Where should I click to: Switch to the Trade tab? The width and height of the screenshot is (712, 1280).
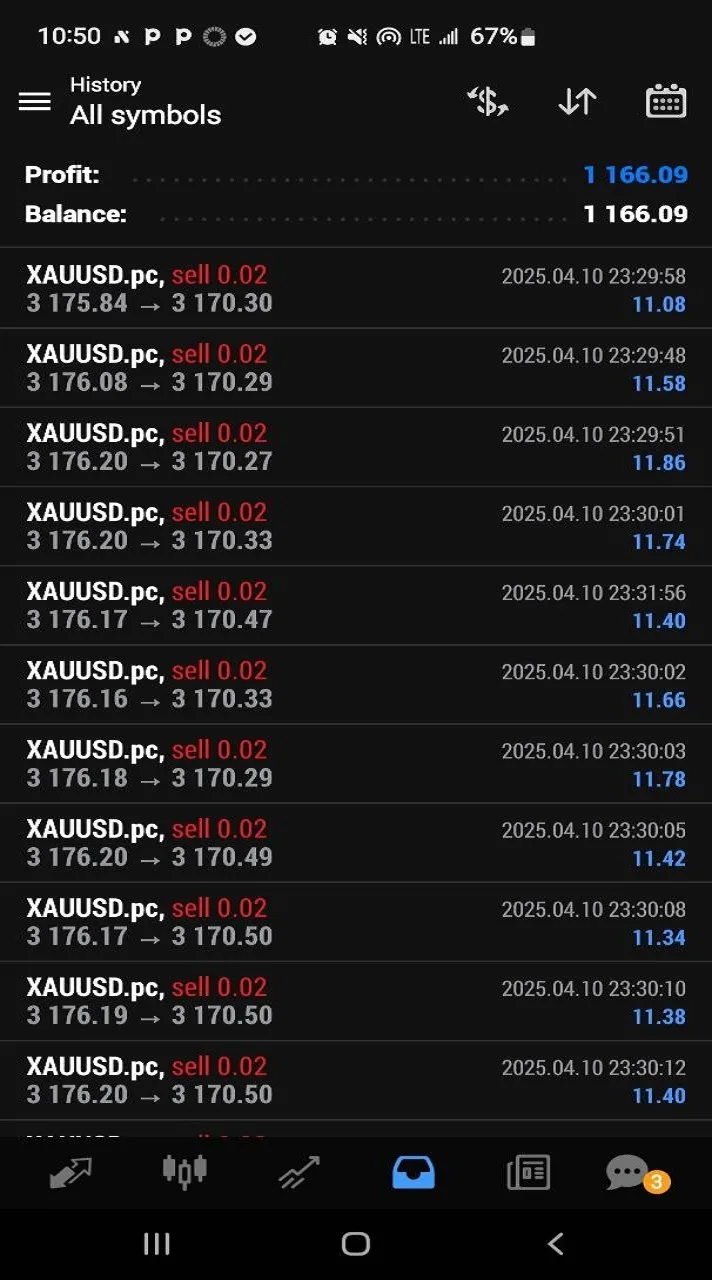pos(299,1172)
